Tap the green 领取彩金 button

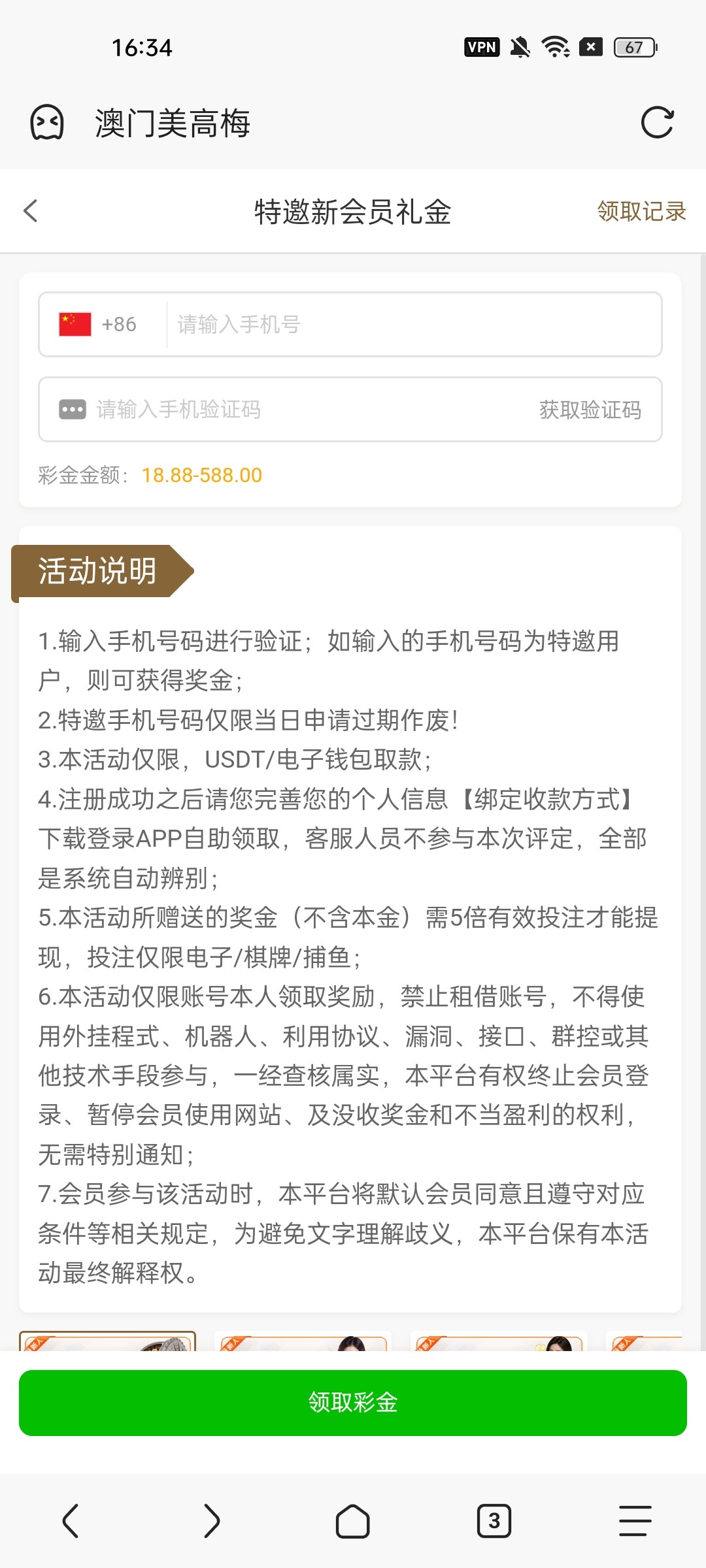tap(353, 1403)
